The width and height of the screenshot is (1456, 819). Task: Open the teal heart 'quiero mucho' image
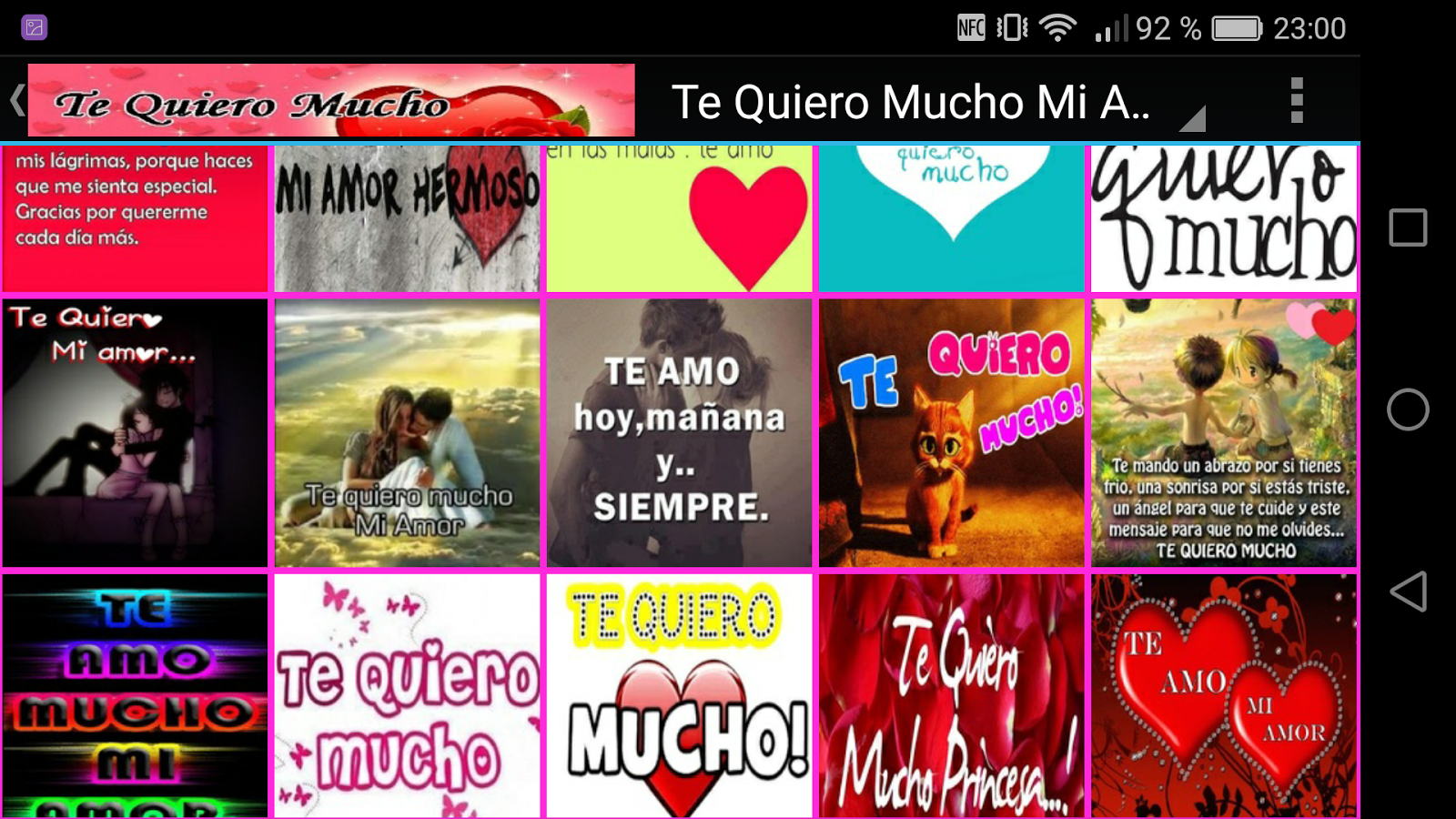pyautogui.click(x=952, y=218)
